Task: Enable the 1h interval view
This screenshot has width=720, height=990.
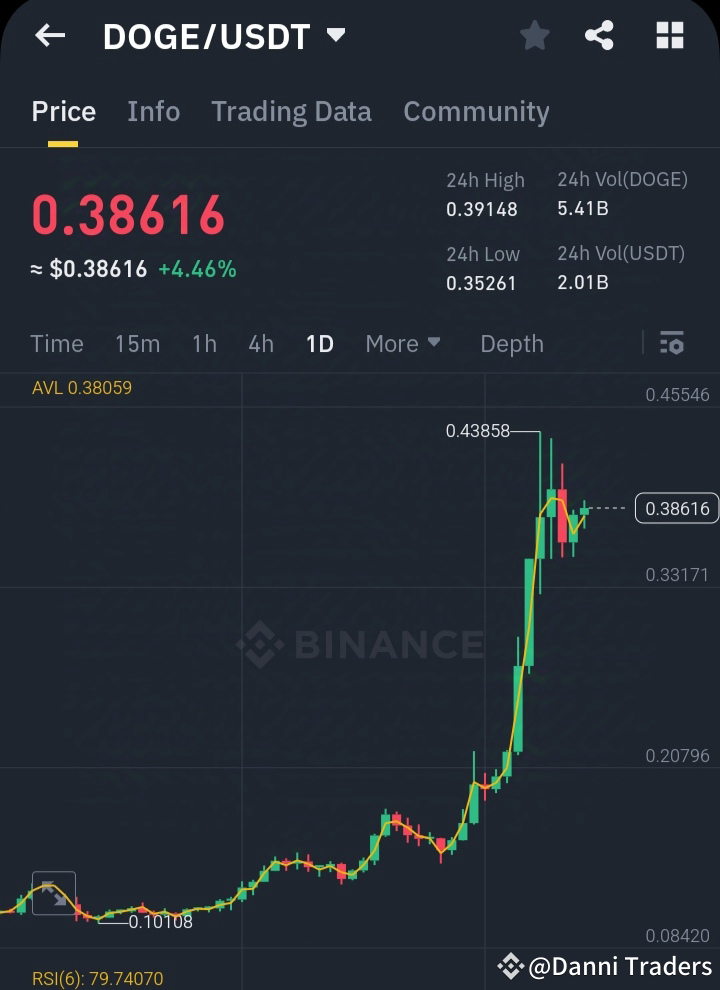Action: point(204,343)
